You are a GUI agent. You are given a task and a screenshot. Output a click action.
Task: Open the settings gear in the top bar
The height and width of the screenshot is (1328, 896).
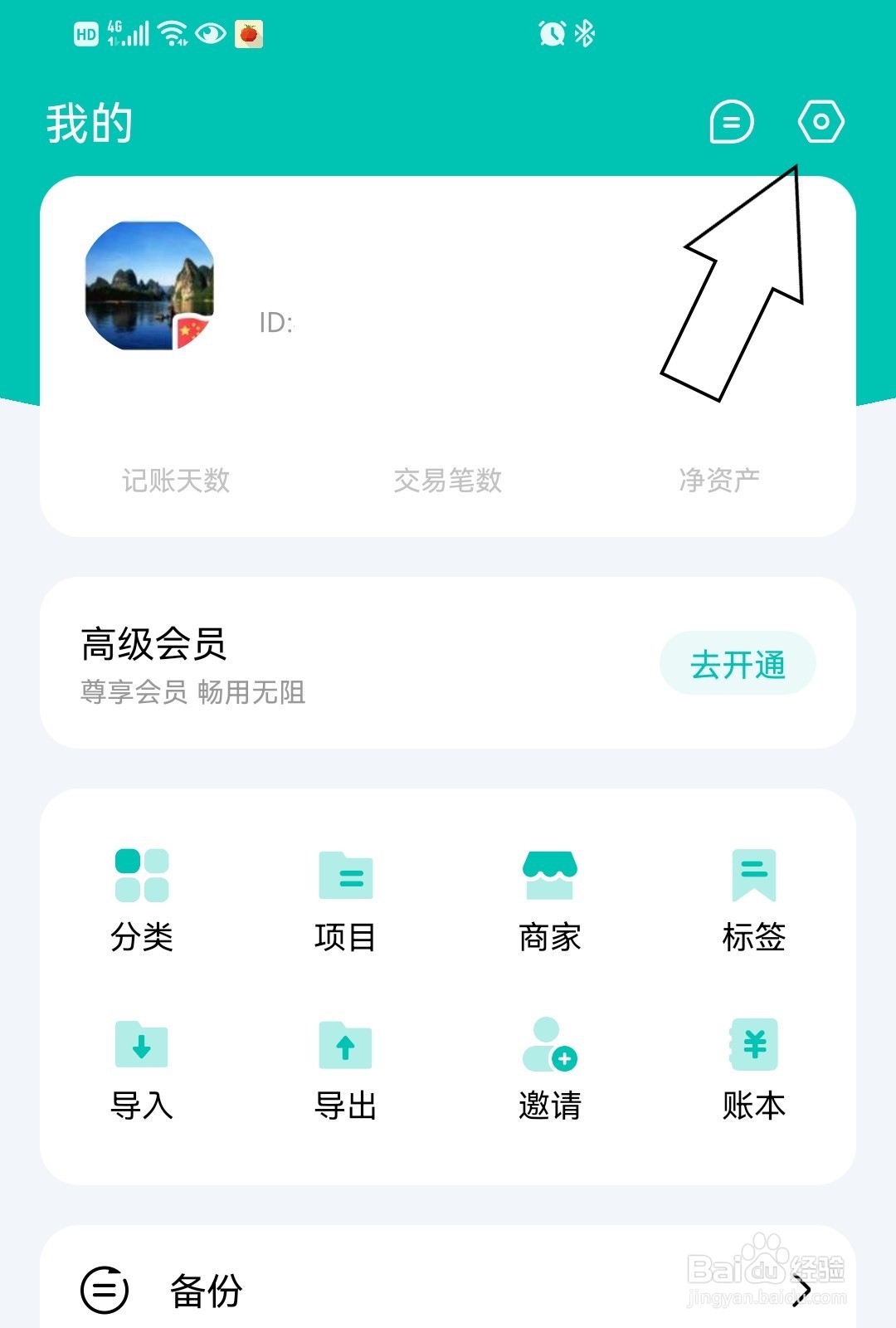820,122
